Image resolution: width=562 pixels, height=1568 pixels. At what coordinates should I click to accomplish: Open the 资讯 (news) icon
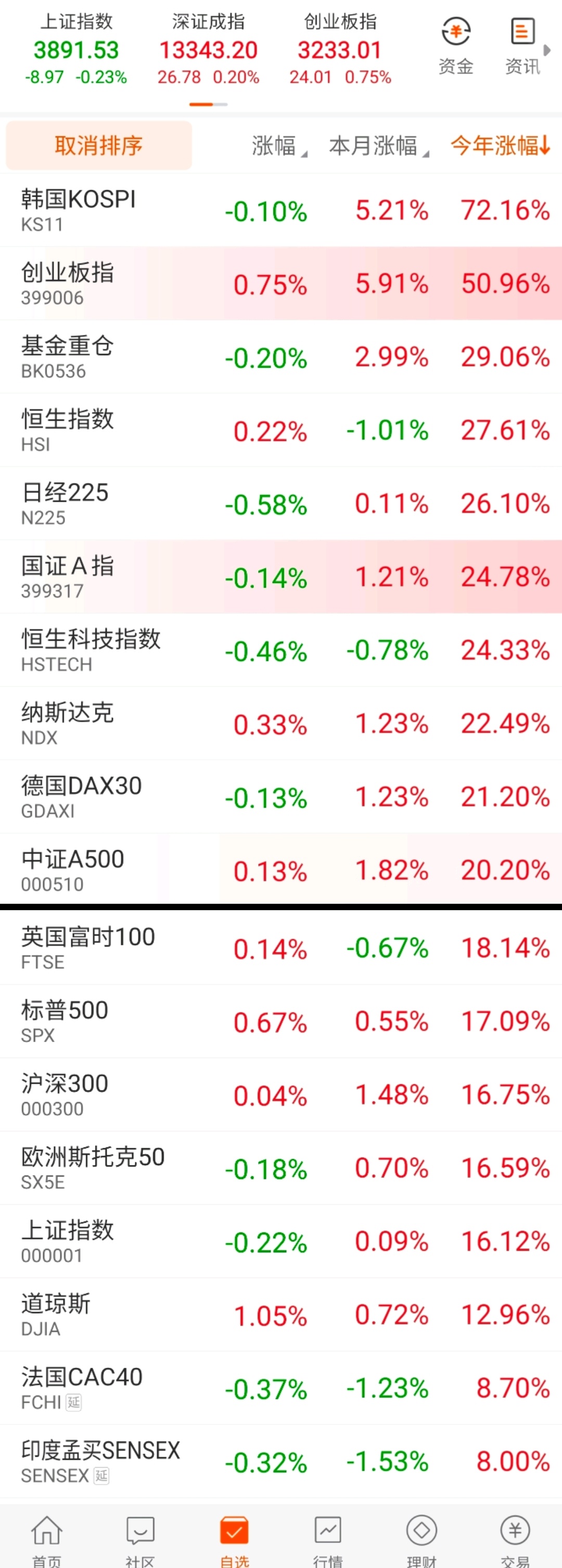(521, 46)
